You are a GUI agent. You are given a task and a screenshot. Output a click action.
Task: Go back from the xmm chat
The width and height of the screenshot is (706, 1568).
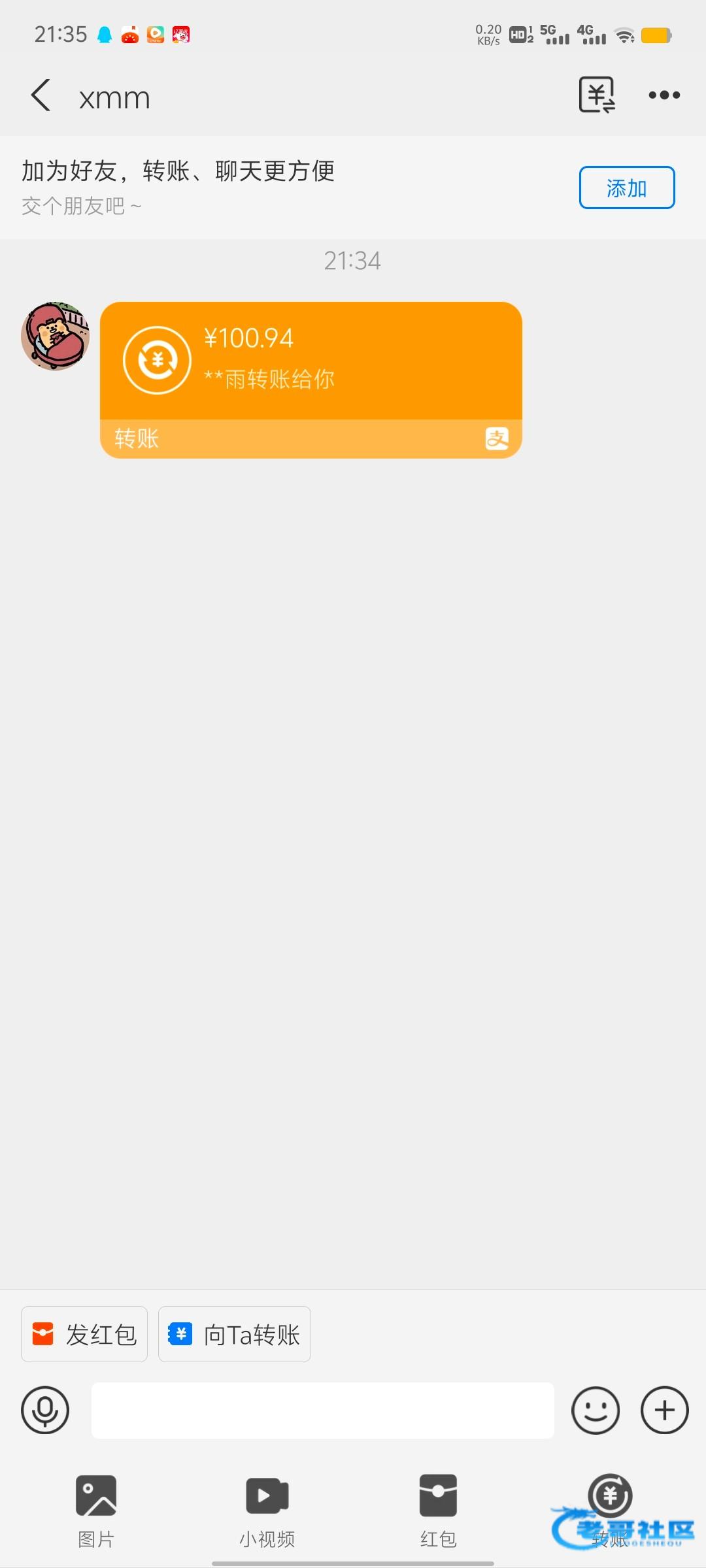[41, 96]
